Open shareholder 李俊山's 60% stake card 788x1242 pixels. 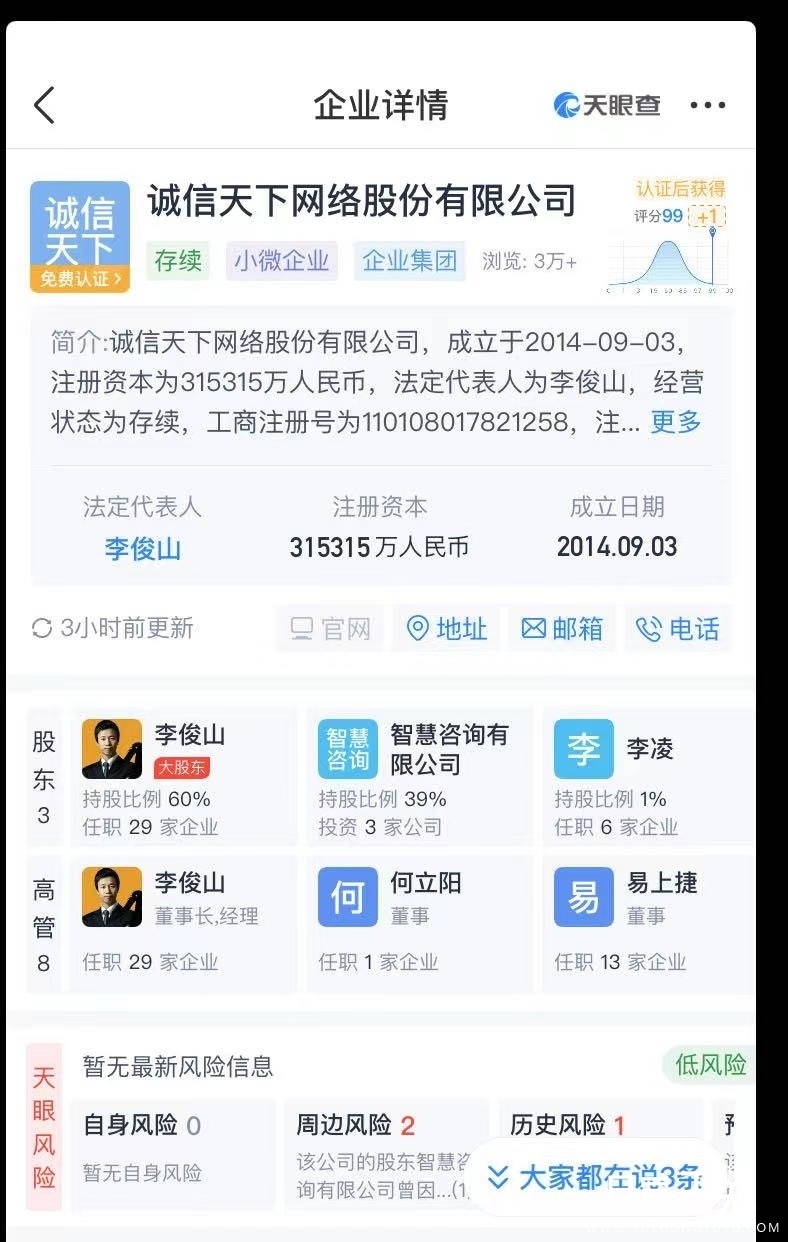(184, 777)
